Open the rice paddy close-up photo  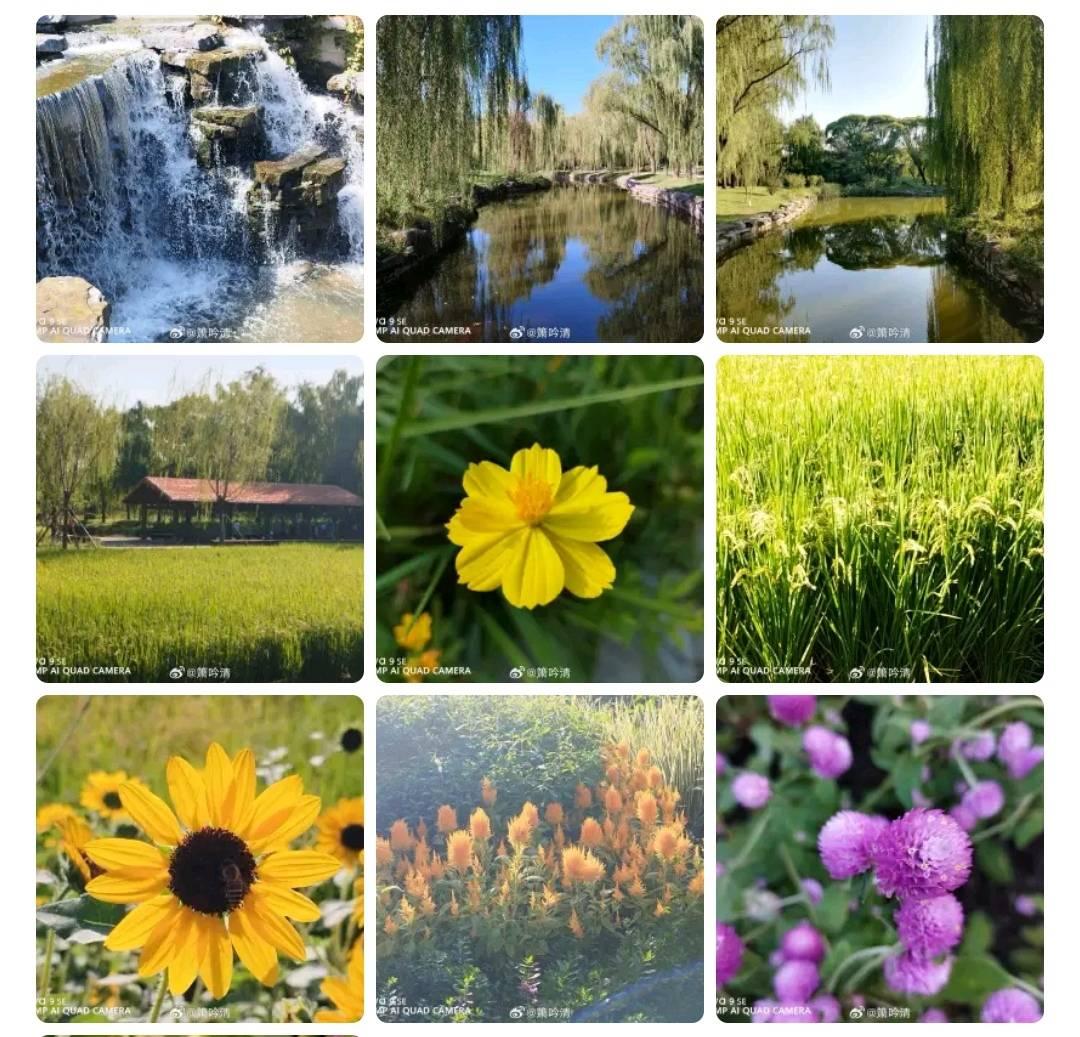(x=880, y=519)
